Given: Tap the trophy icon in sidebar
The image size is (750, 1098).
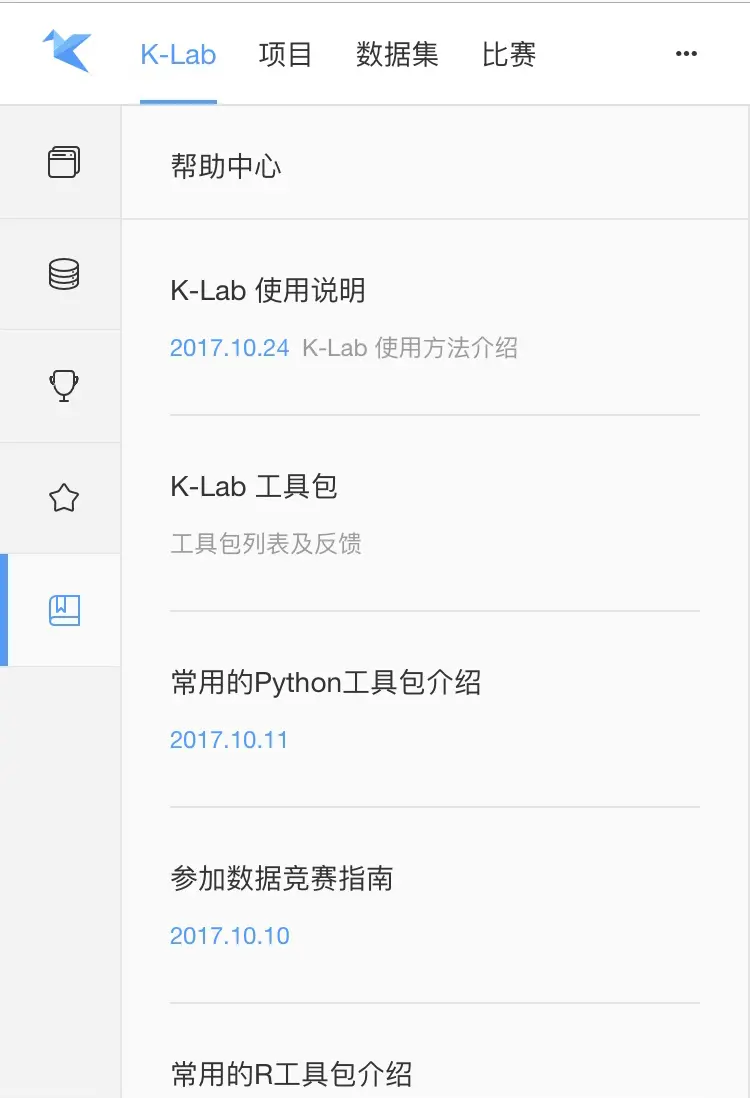Looking at the screenshot, I should (x=63, y=385).
